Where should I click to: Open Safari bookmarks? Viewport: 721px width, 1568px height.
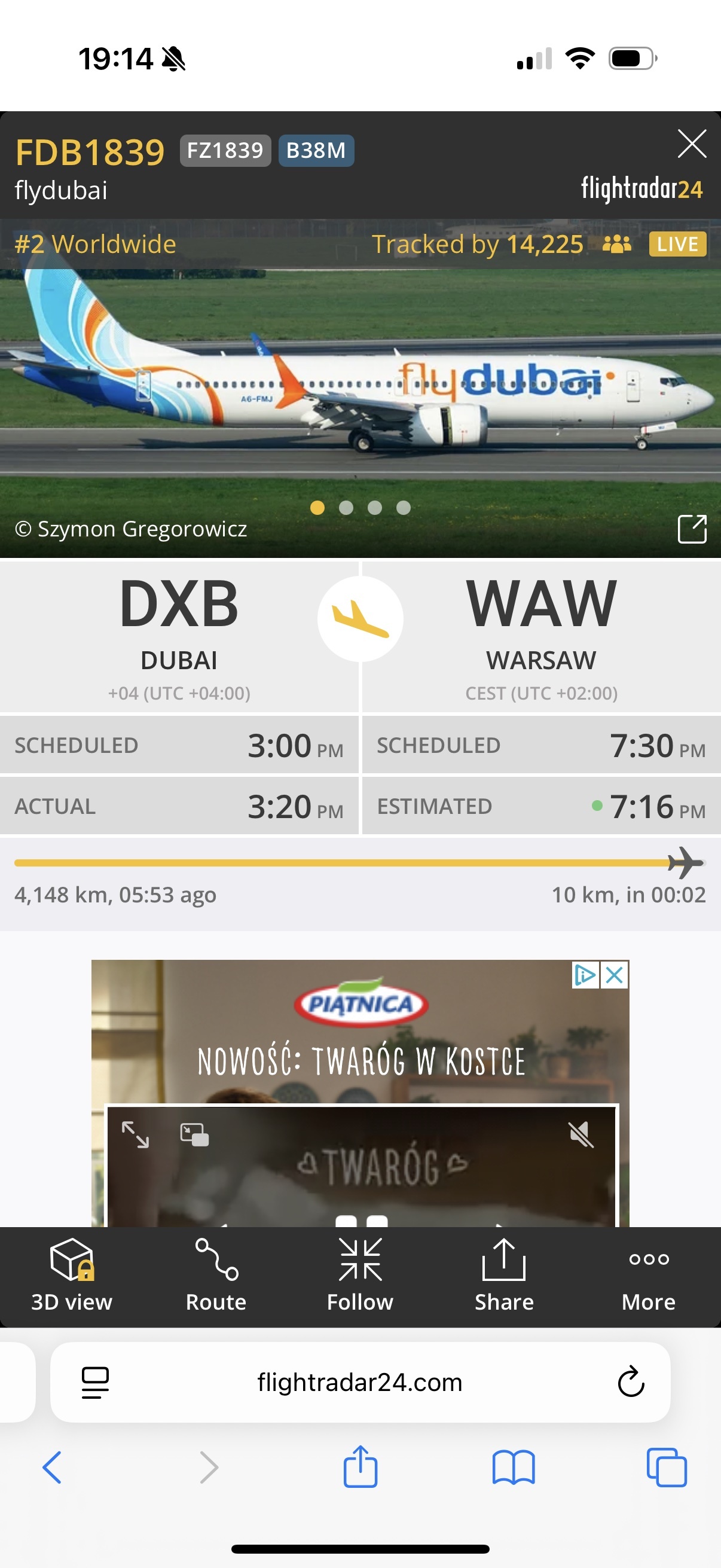click(x=513, y=1468)
